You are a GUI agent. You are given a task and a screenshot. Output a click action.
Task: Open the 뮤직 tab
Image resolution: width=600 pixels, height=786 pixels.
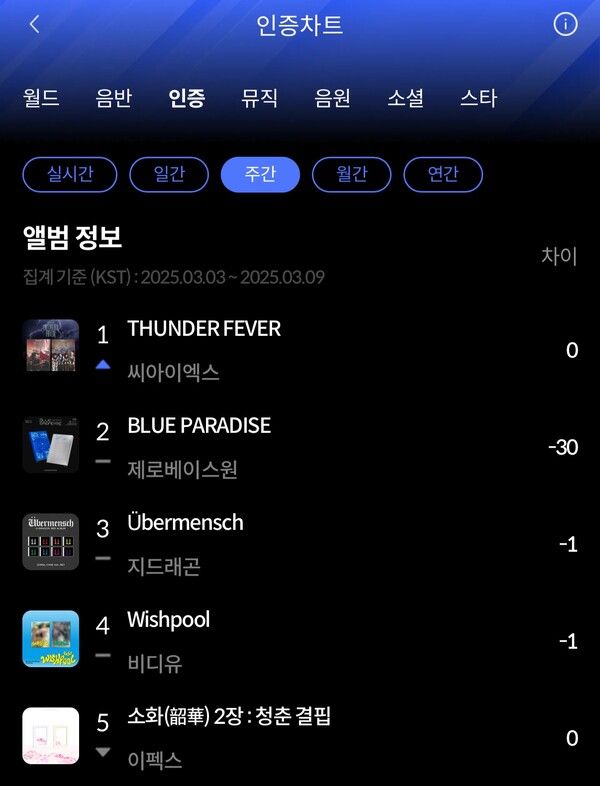point(259,98)
